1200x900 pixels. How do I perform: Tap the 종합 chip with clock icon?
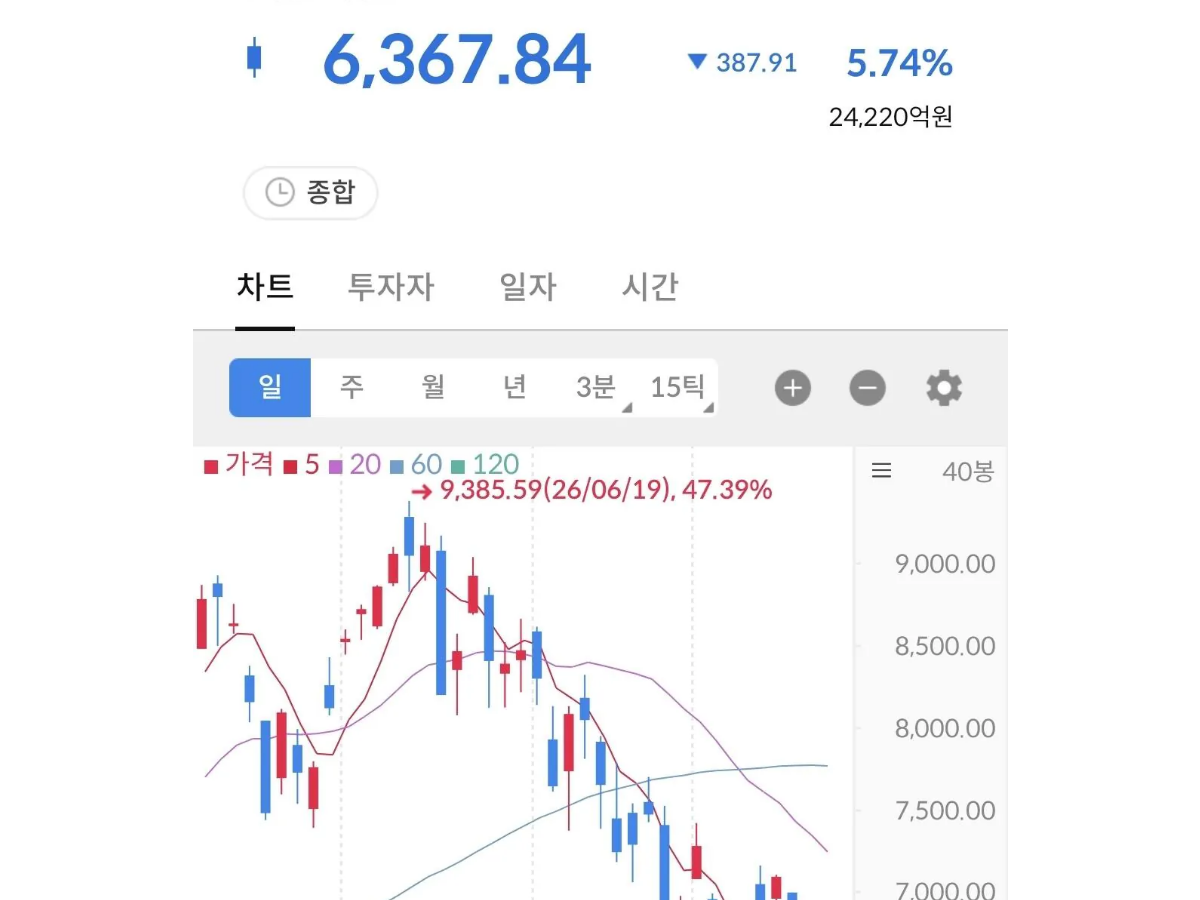(x=310, y=192)
